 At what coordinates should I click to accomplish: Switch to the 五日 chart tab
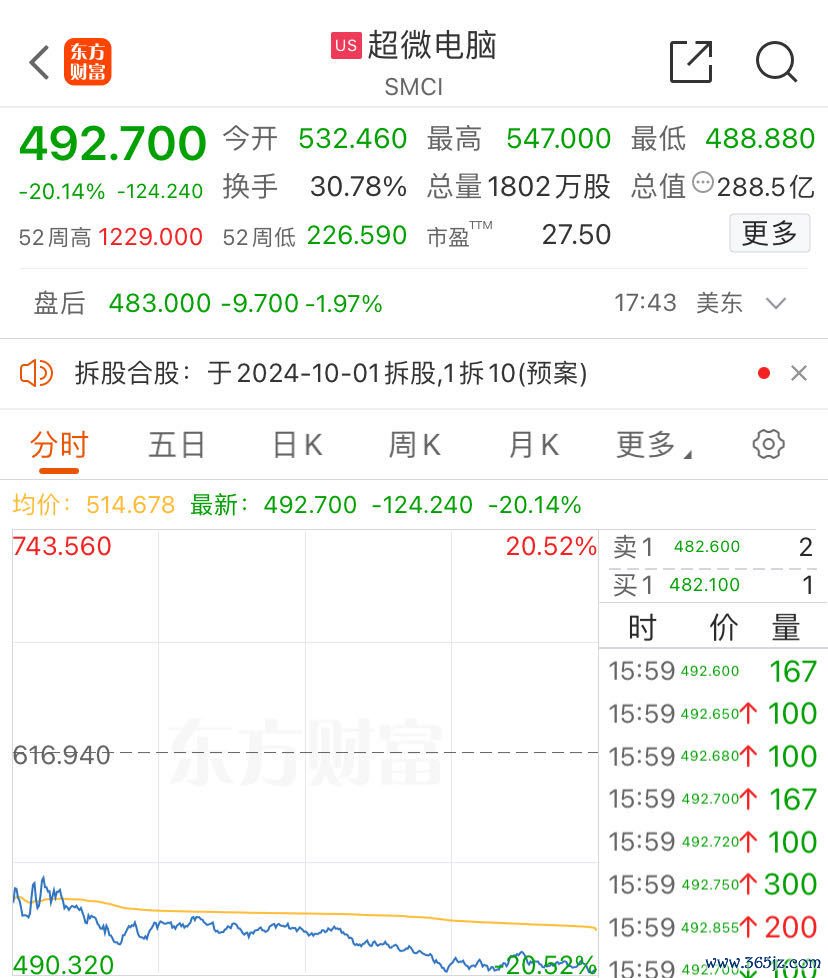pos(177,445)
